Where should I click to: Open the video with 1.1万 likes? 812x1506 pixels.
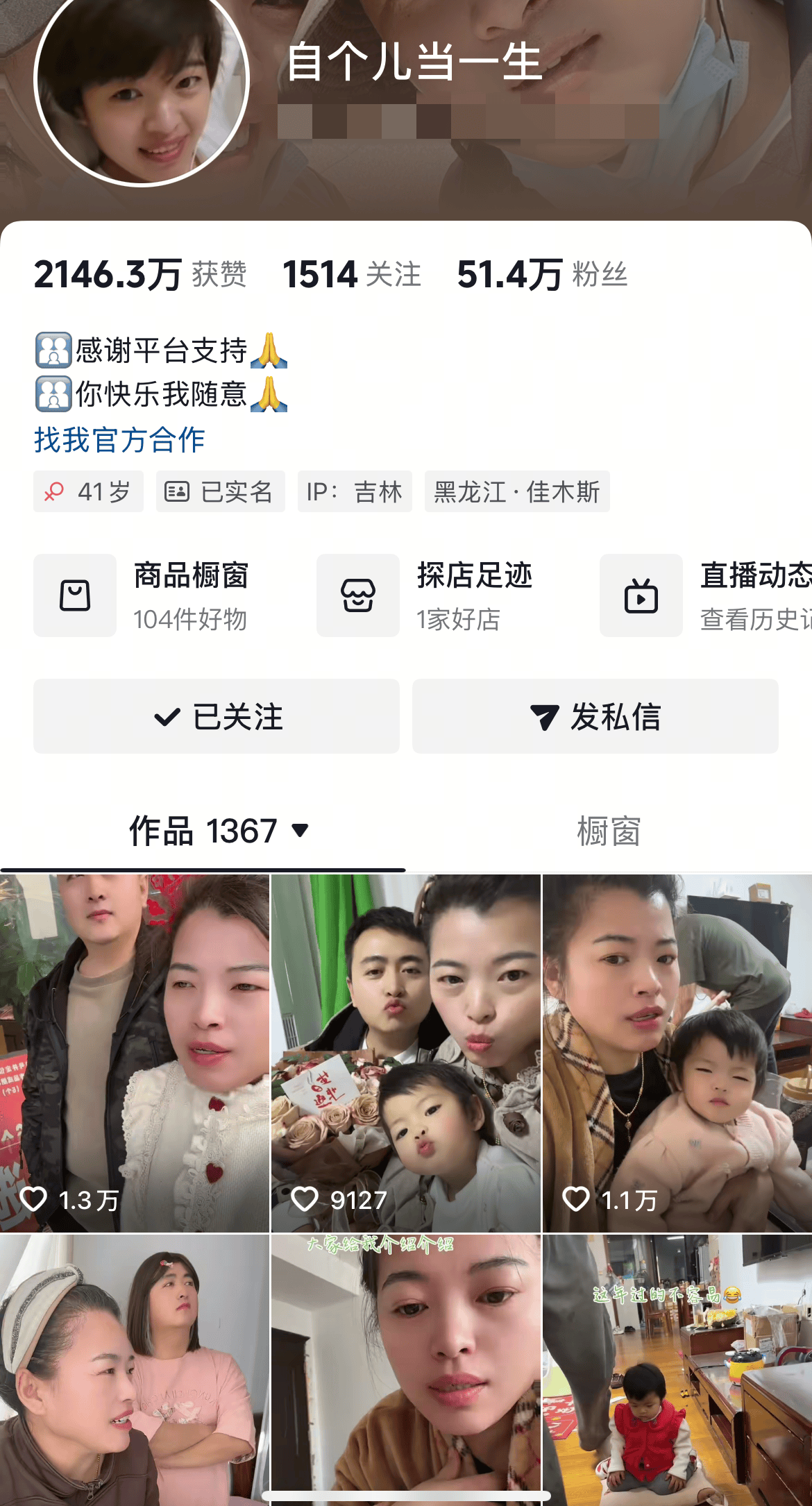click(677, 1051)
